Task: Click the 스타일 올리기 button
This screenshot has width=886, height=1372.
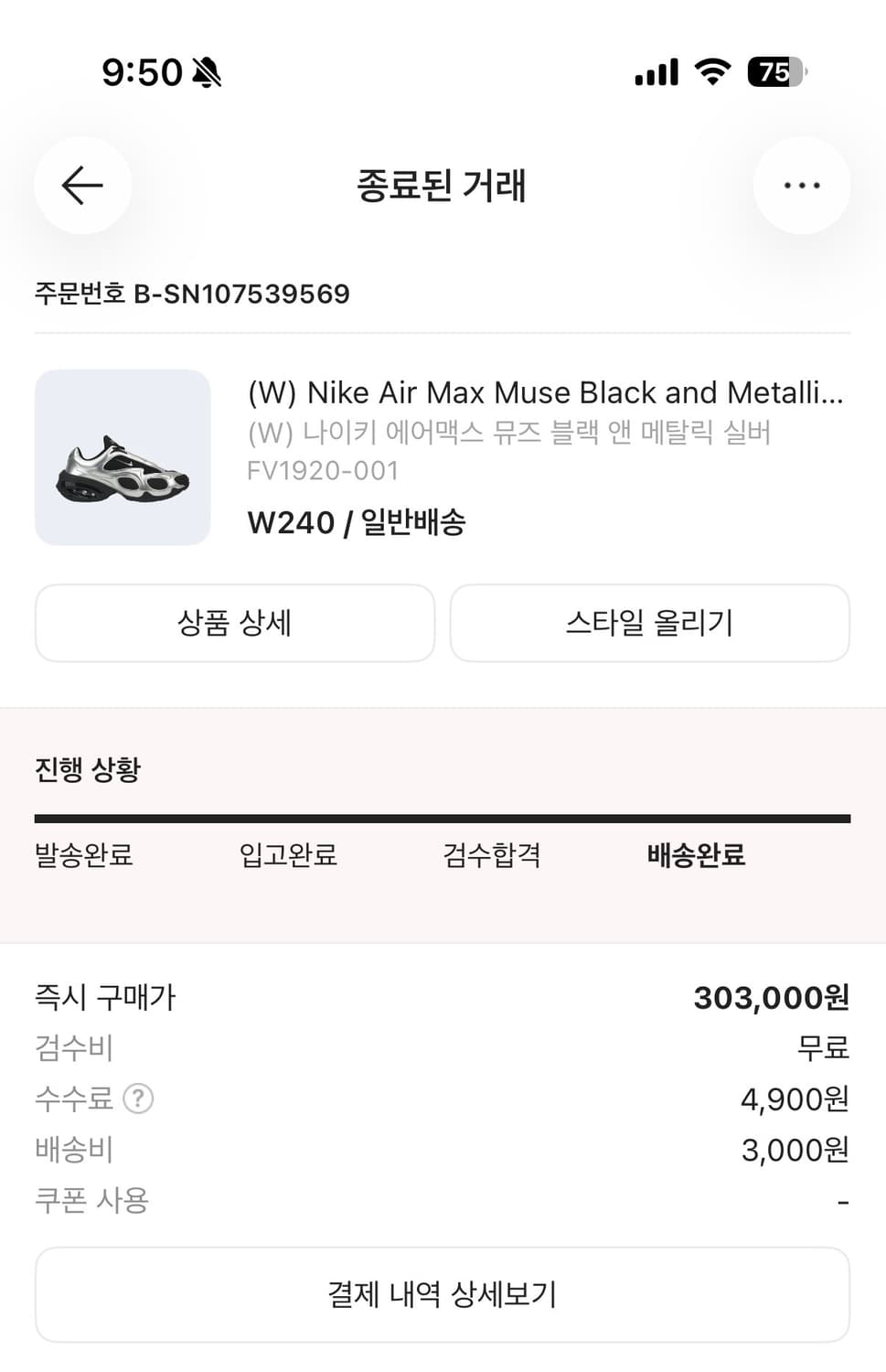Action: click(650, 623)
